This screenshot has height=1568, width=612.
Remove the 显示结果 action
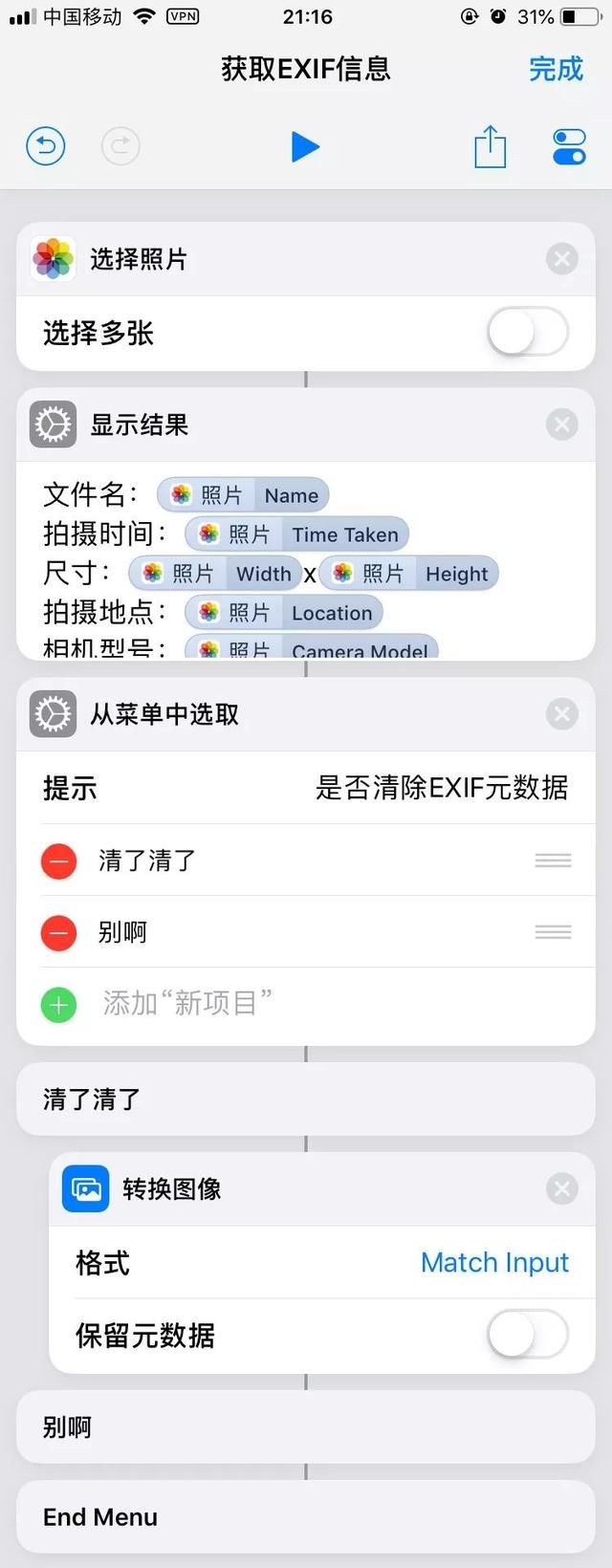pyautogui.click(x=562, y=425)
